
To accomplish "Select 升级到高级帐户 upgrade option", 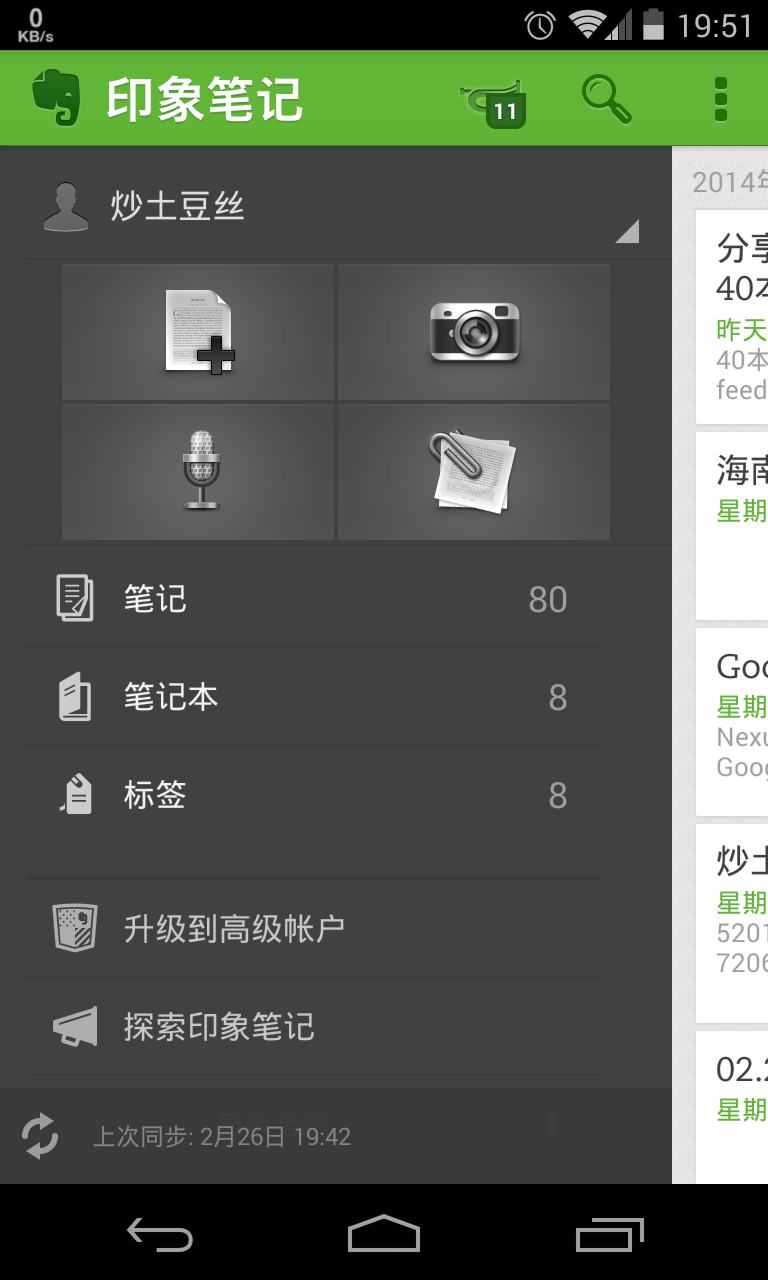I will tap(312, 929).
